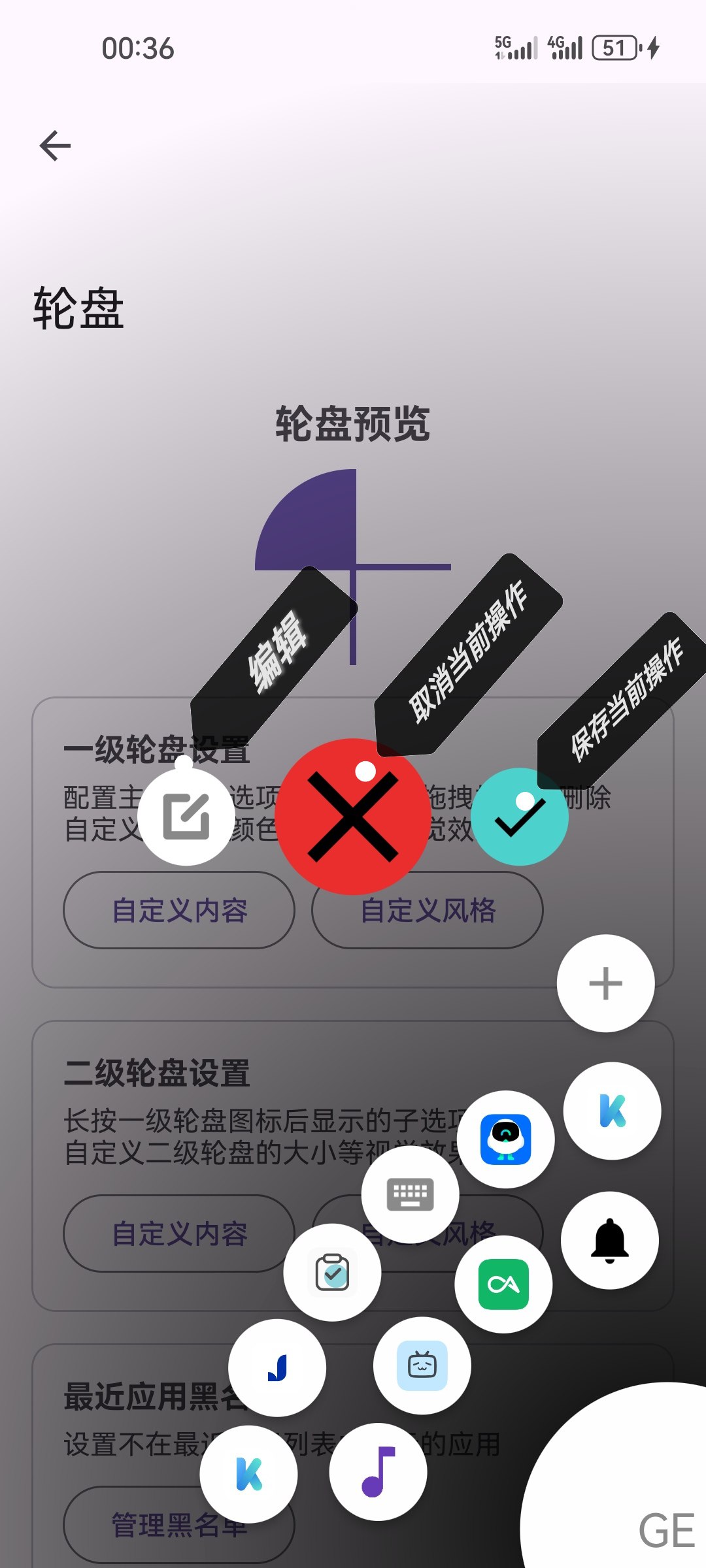Screen dimensions: 706x1568
Task: Select the purple music note wheel item
Action: [x=378, y=1472]
